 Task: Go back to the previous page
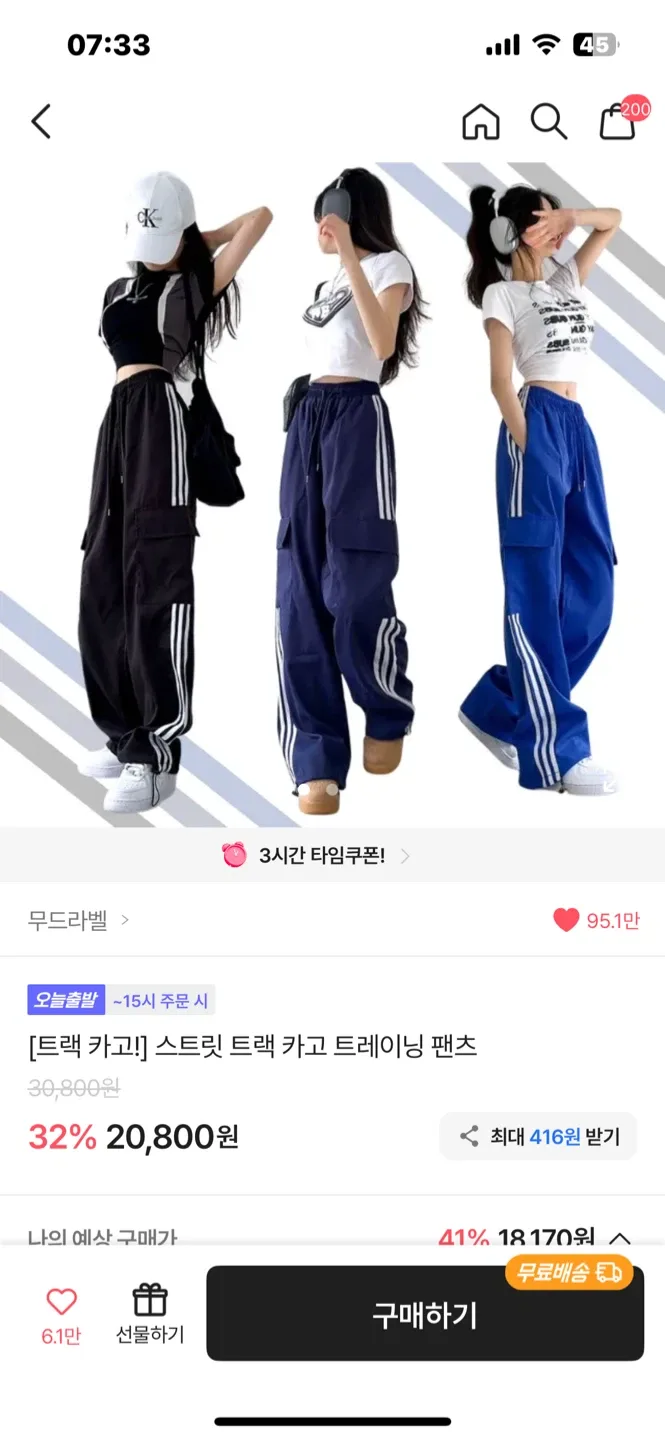point(41,122)
